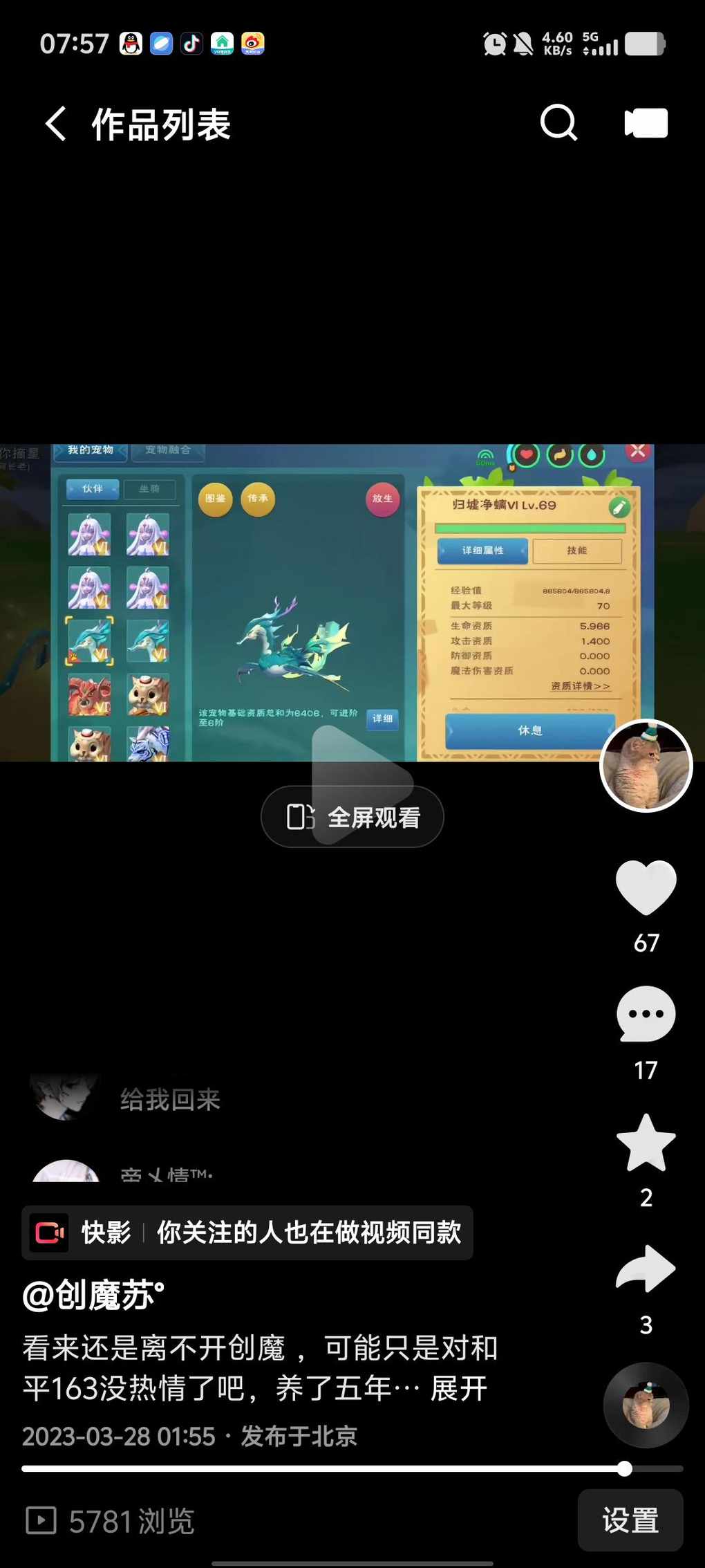Open the 设置 settings button
The height and width of the screenshot is (1568, 705).
[630, 1520]
